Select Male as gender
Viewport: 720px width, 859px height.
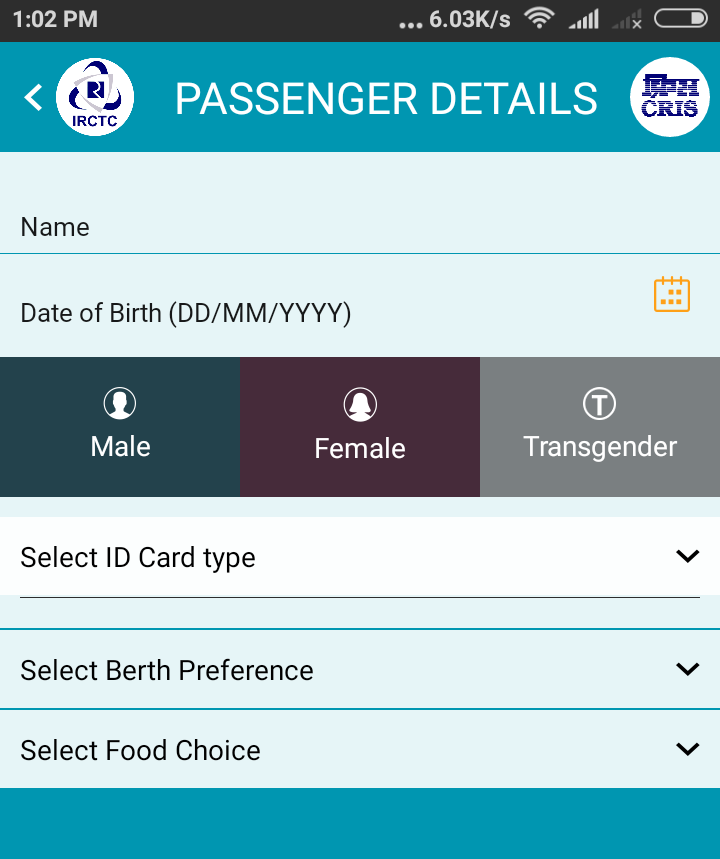coord(120,427)
